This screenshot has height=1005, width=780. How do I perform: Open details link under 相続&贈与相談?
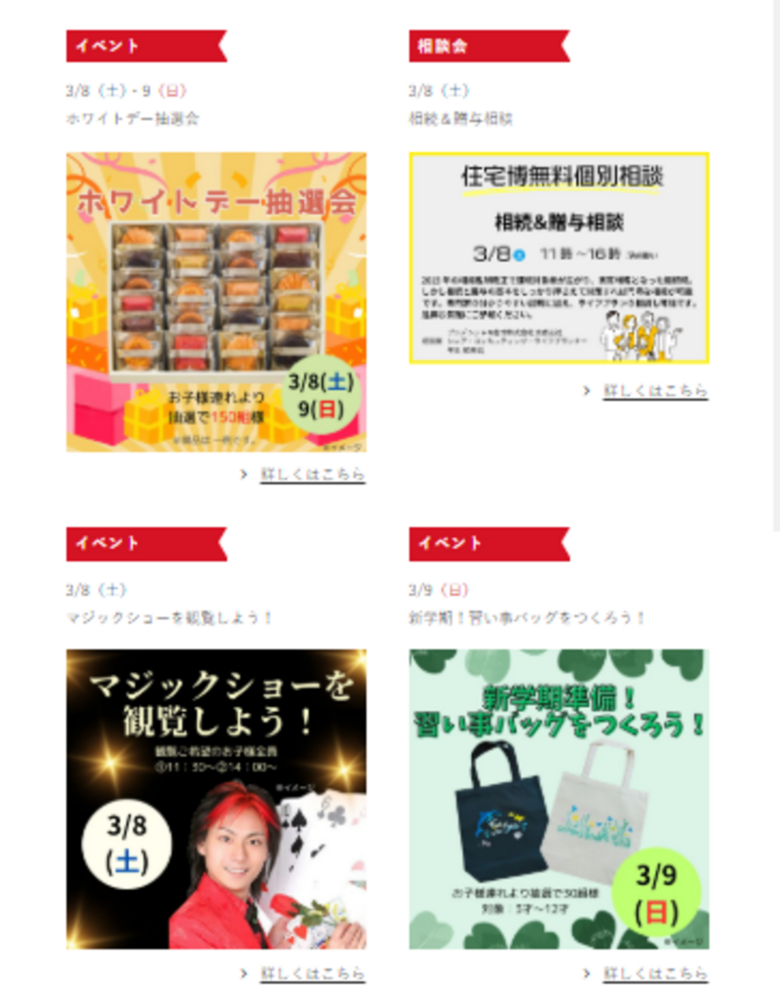tap(655, 391)
